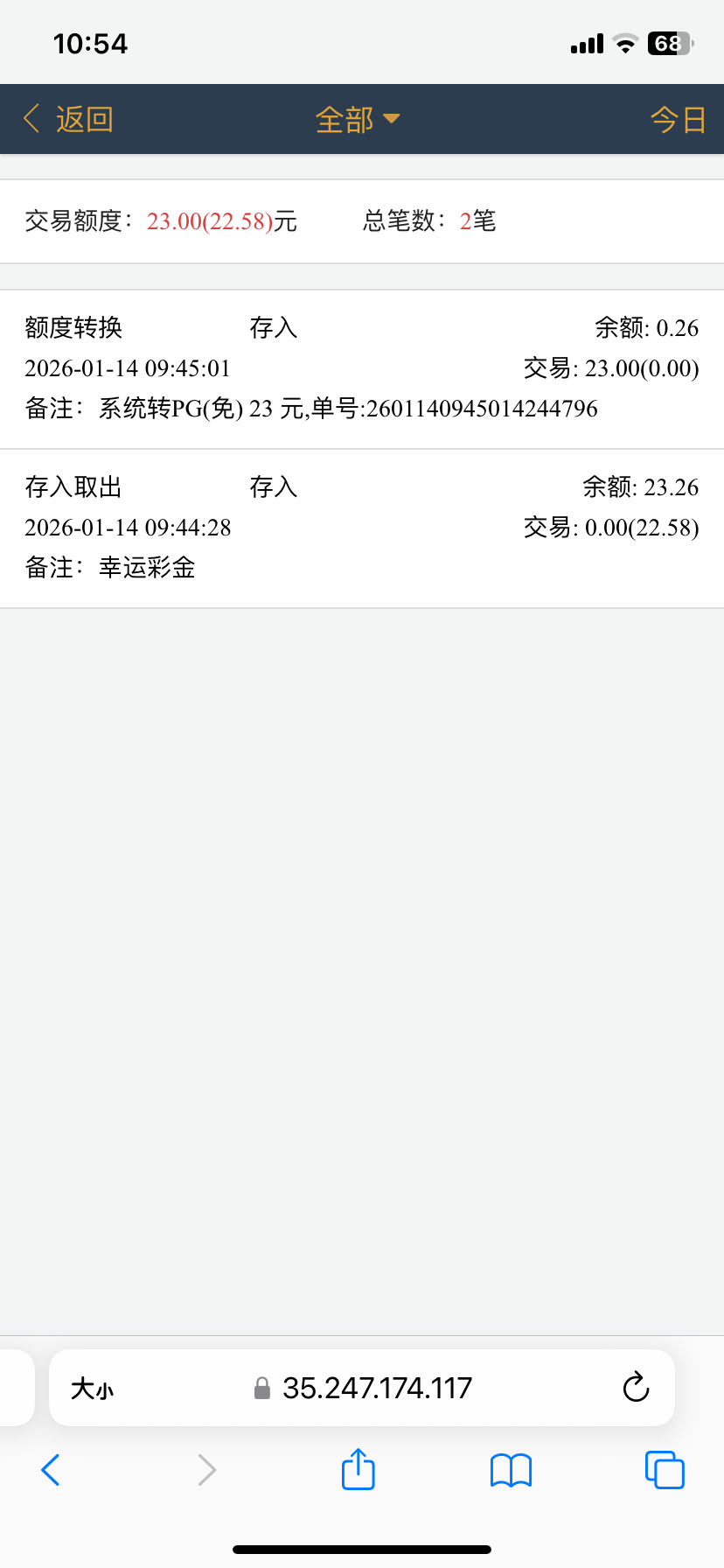Tap 返回 to go back

pyautogui.click(x=68, y=119)
